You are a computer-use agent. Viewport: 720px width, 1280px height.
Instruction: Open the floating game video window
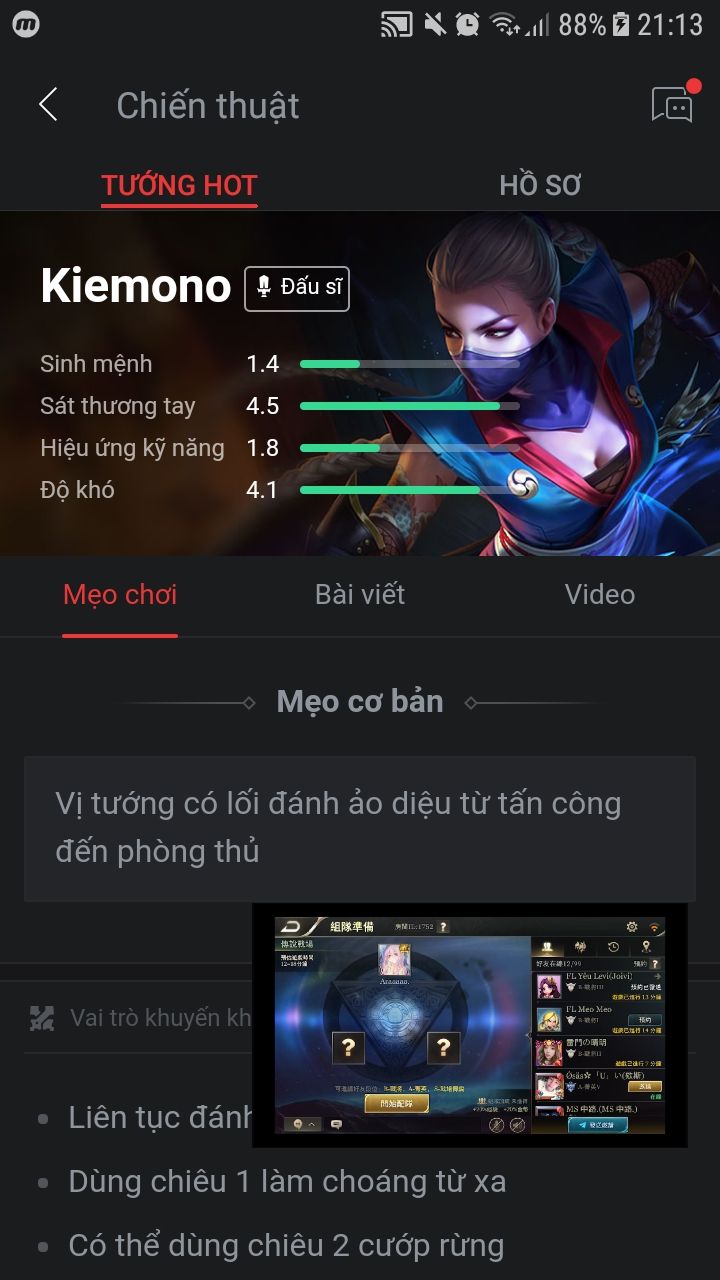pos(470,1025)
